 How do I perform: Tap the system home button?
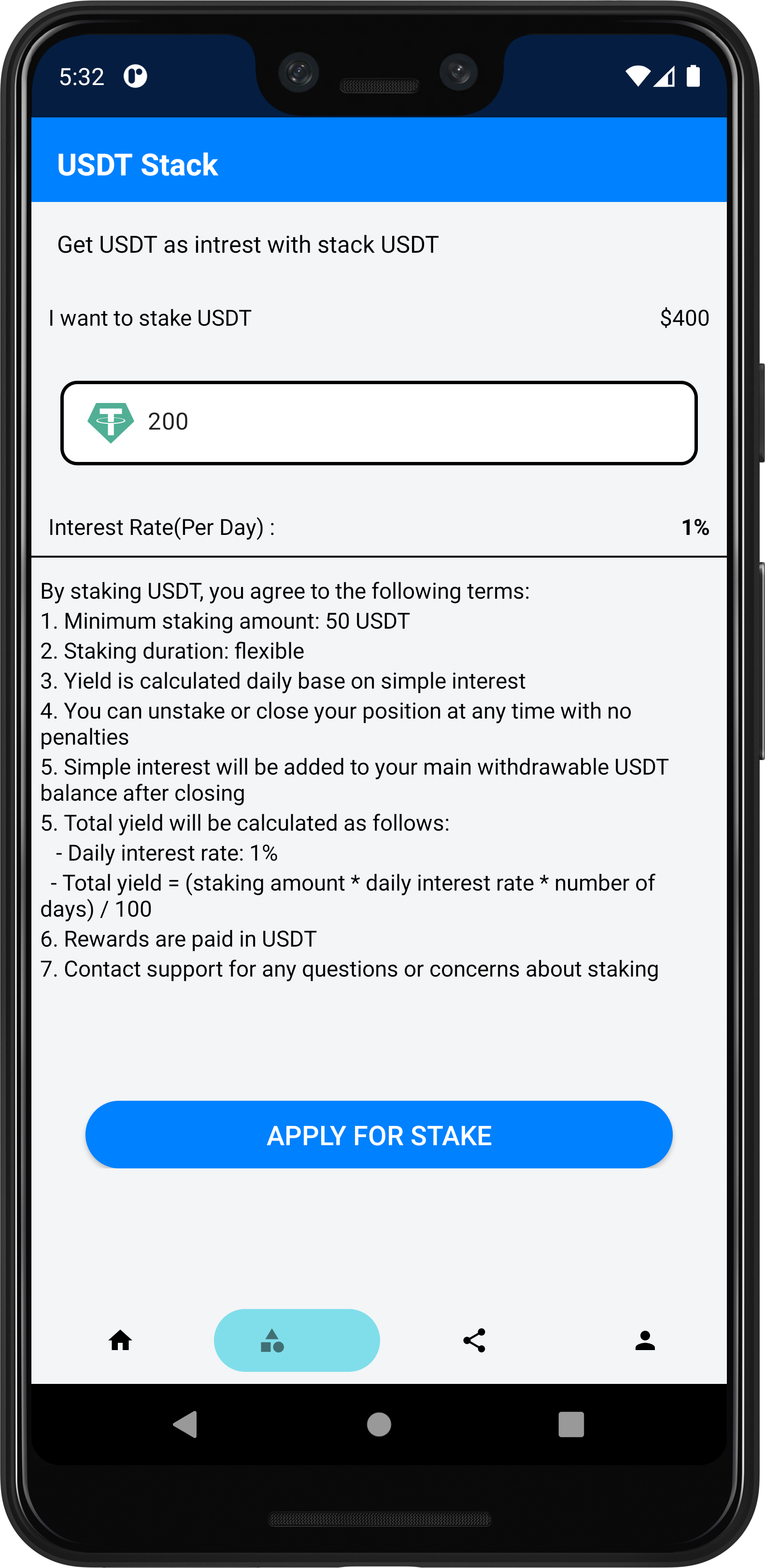point(379,1424)
